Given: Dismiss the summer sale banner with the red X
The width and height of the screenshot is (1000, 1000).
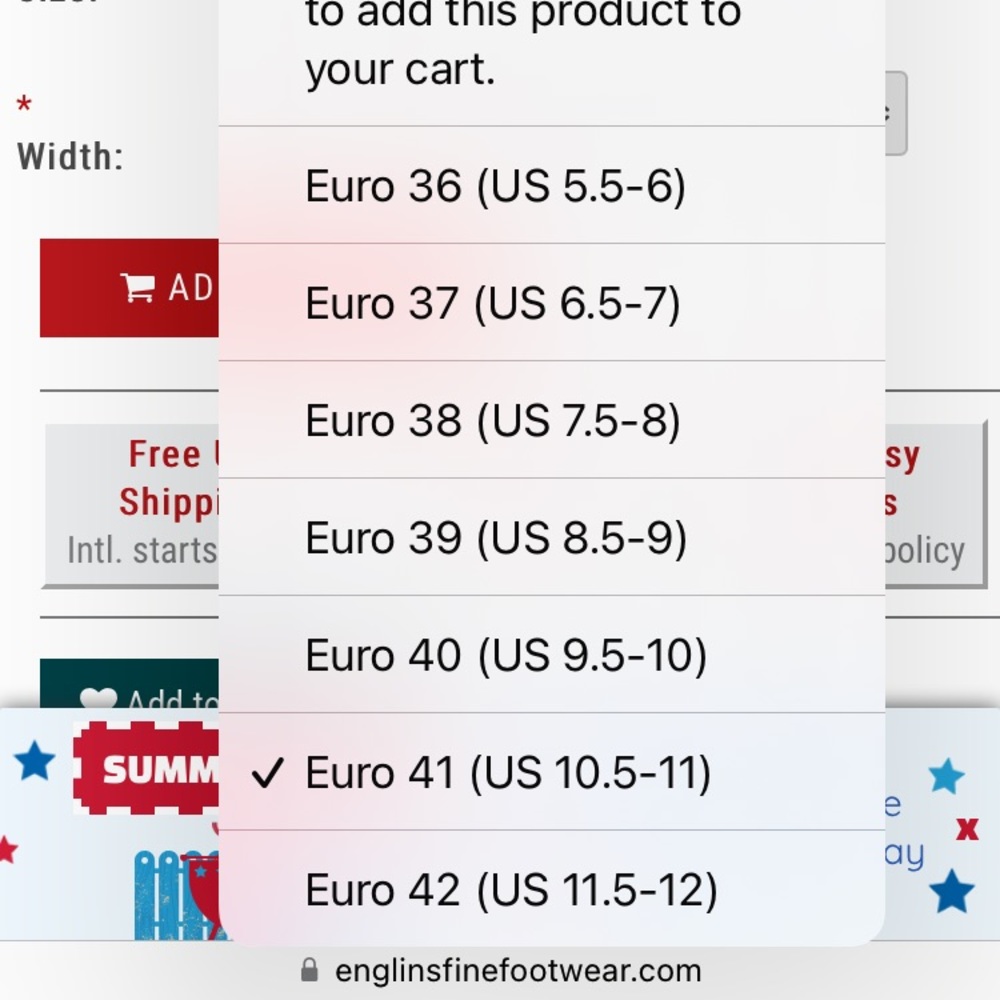Looking at the screenshot, I should point(967,829).
